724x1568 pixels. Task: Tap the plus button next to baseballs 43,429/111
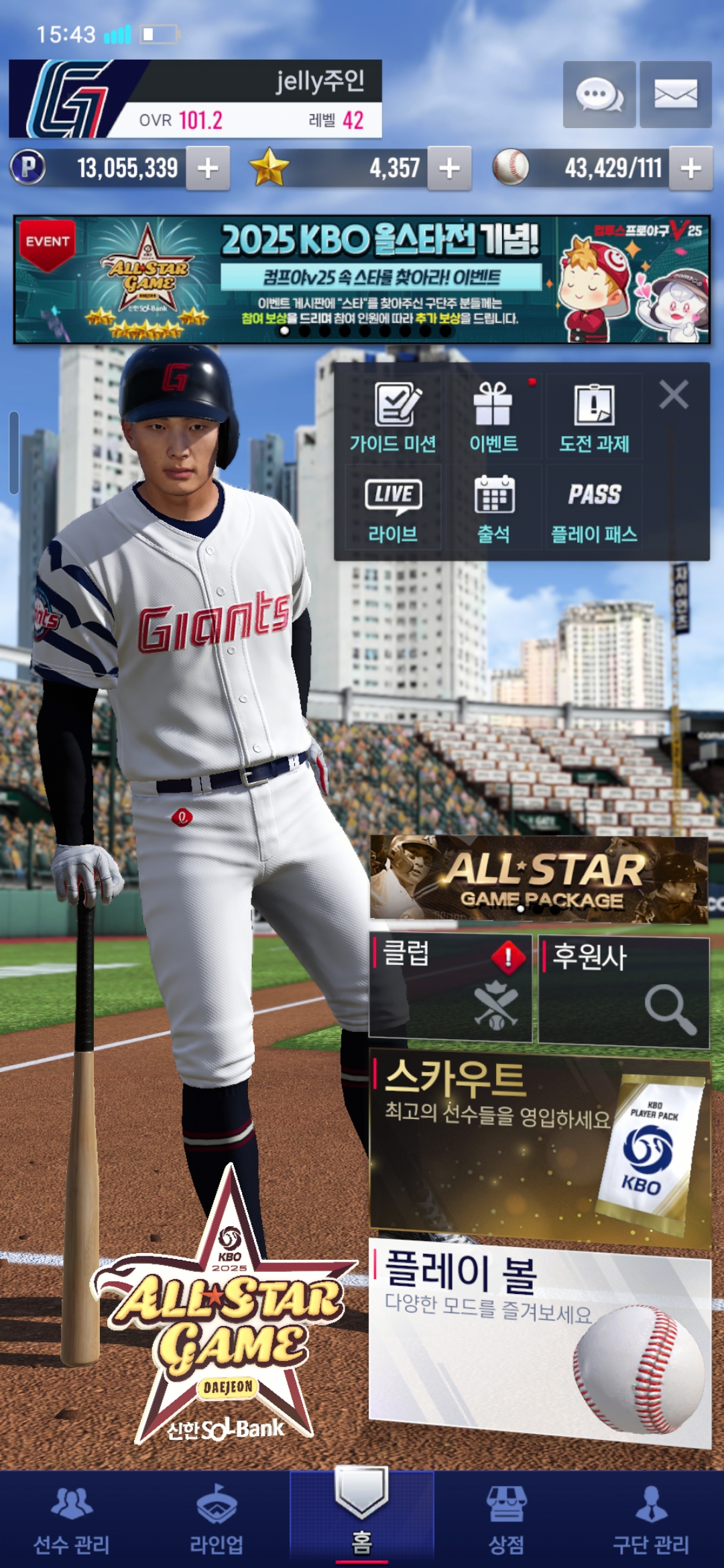[x=690, y=168]
